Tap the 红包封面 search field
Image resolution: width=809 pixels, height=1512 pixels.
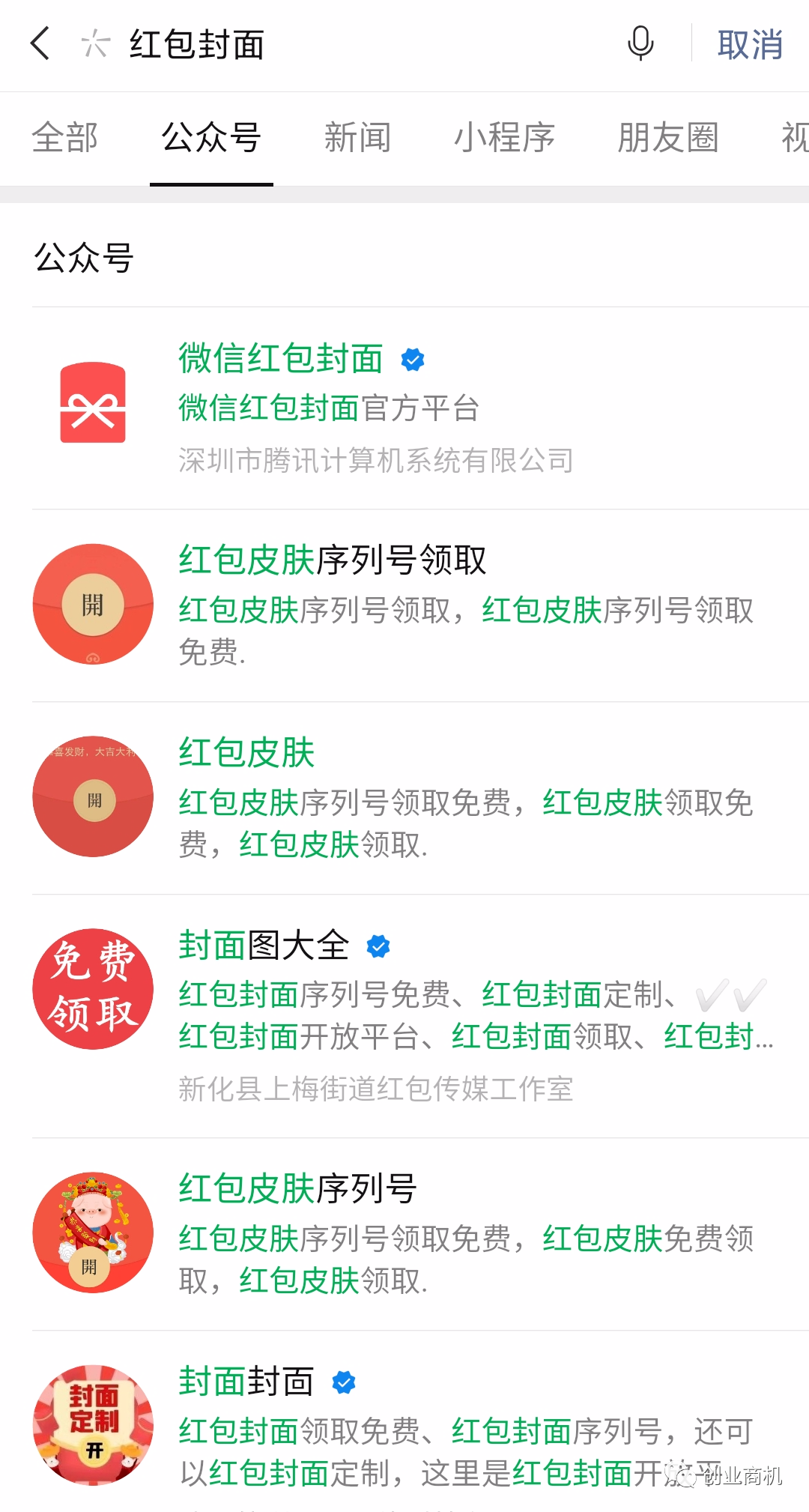360,44
